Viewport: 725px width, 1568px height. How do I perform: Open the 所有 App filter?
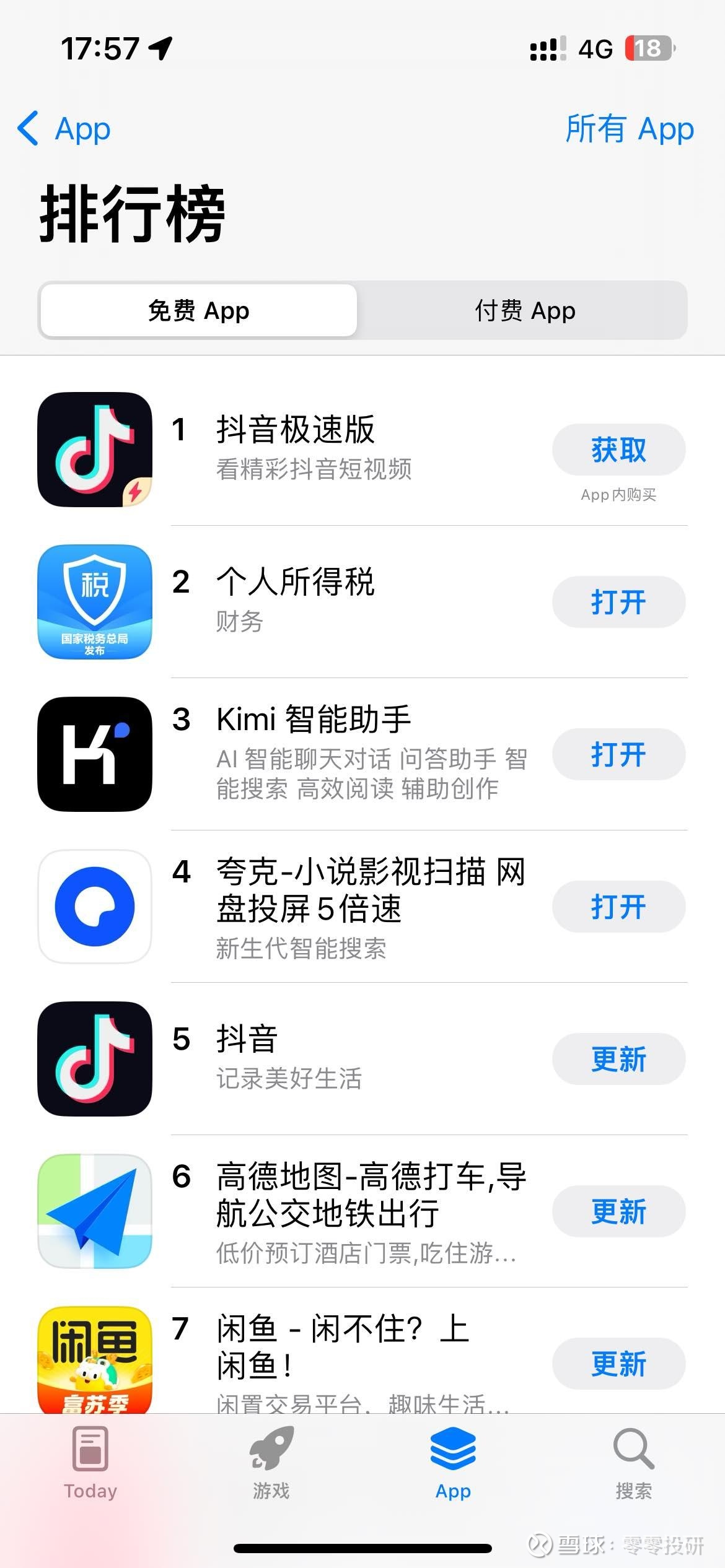pyautogui.click(x=630, y=129)
